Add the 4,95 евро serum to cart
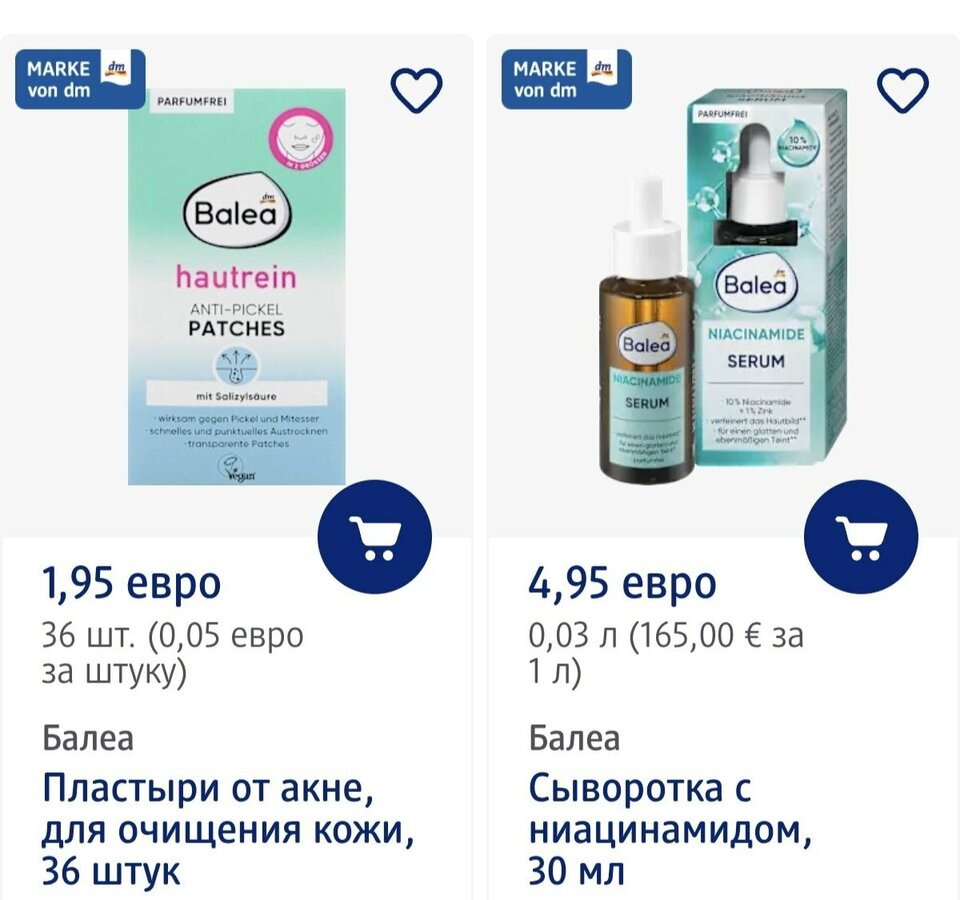This screenshot has height=900, width=960. 861,538
